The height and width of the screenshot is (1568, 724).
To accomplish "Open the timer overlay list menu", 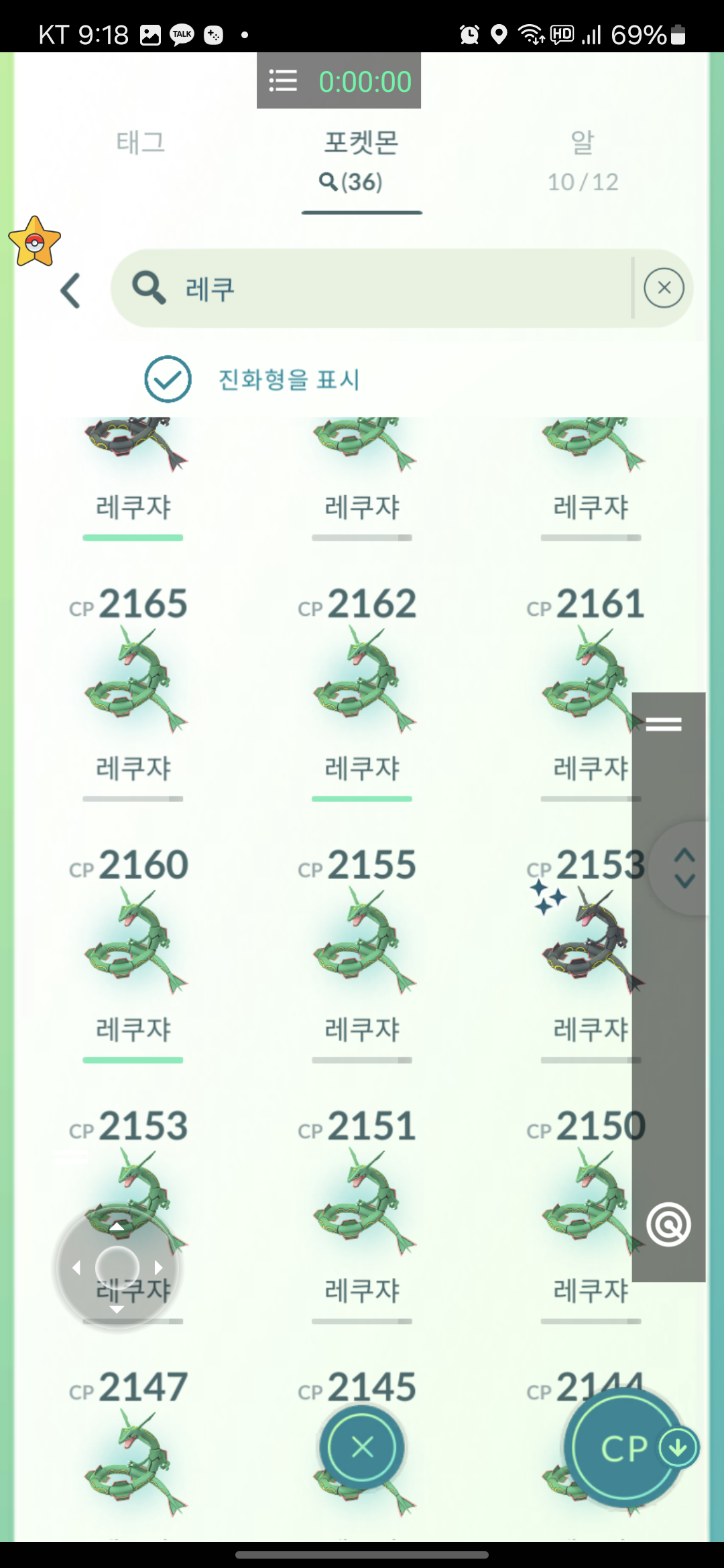I will click(283, 81).
